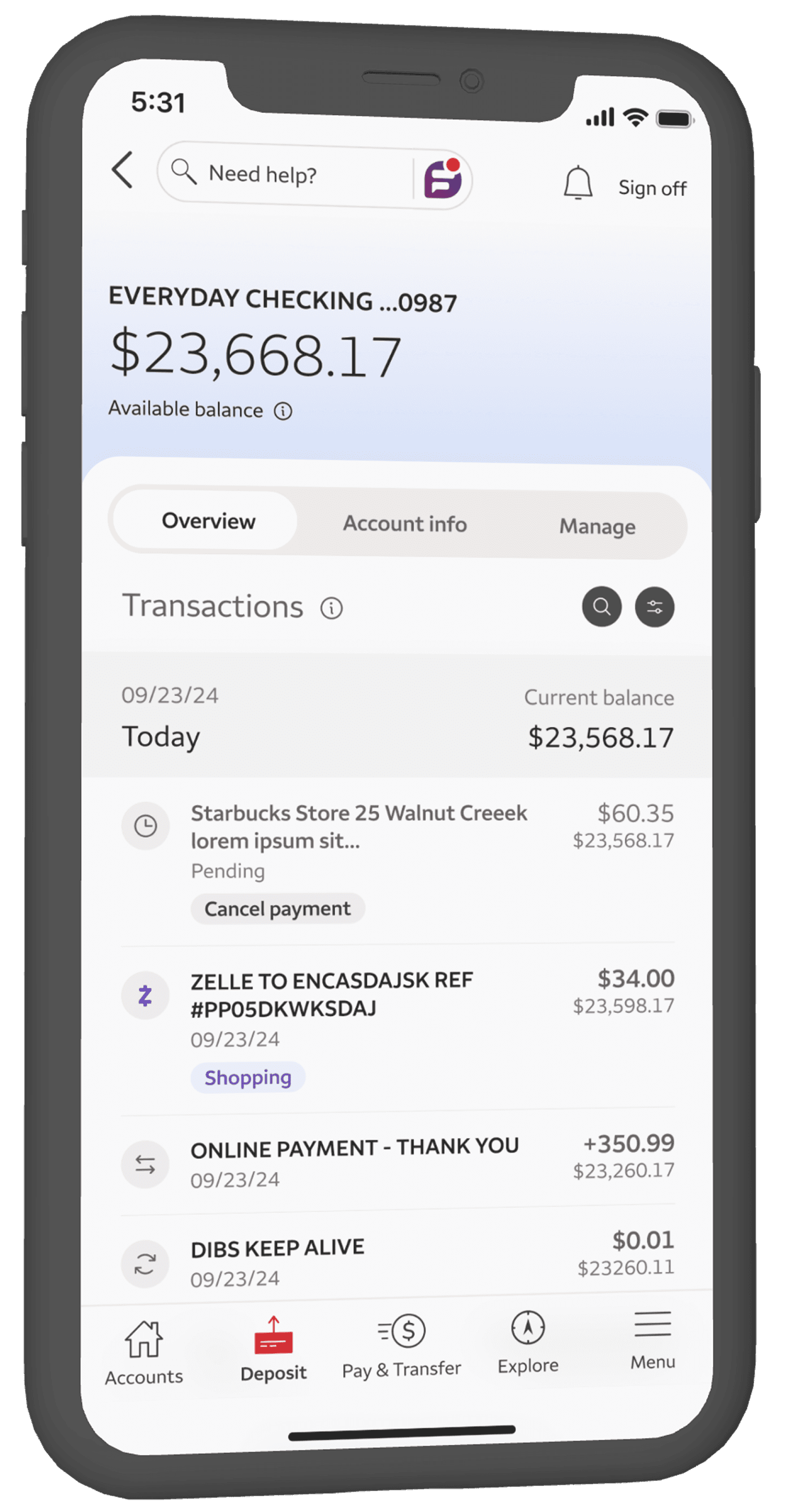Open the Need help? search field
Screen dimensions: 792x1512
point(285,175)
